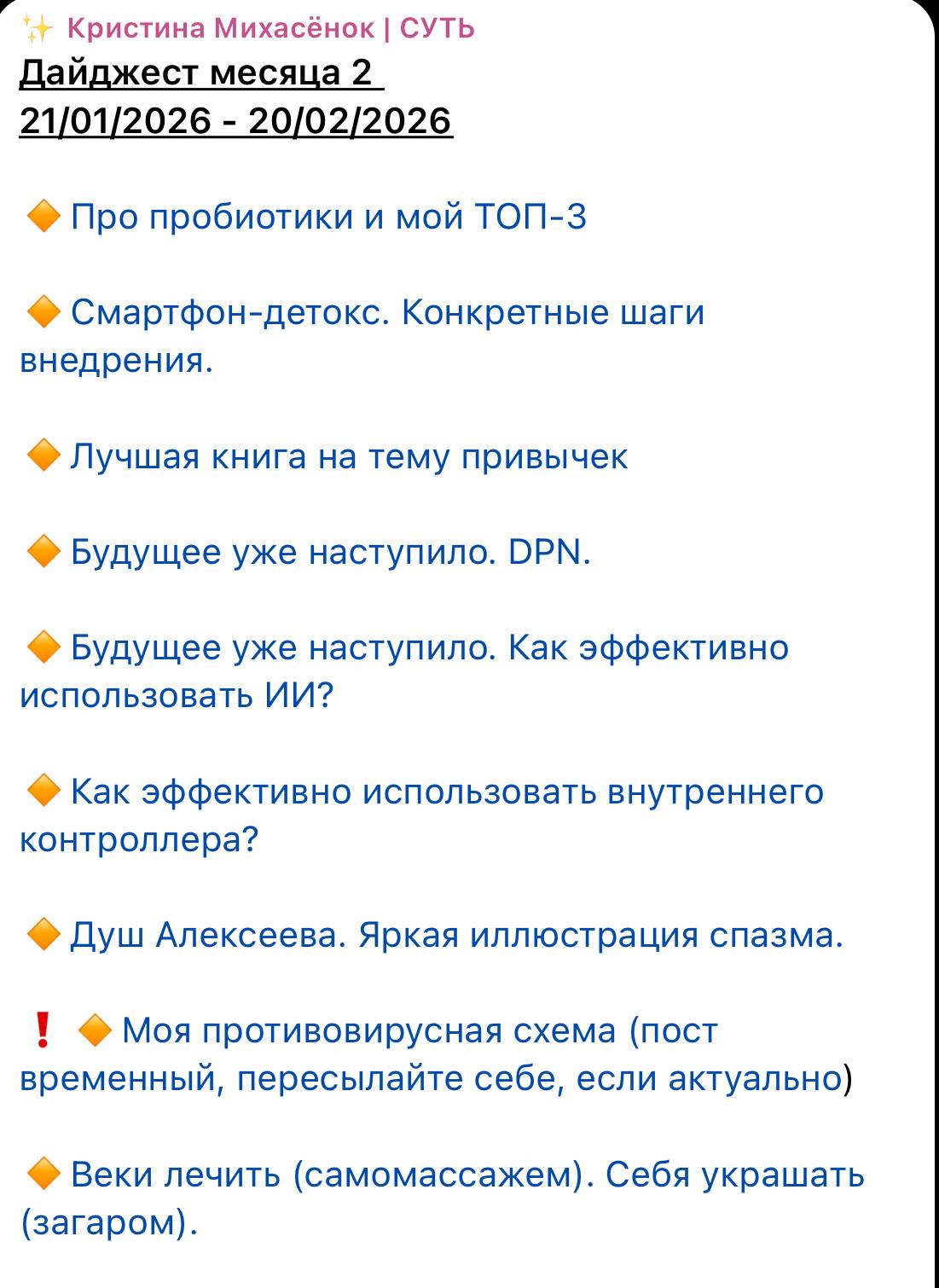Open Будущее уже наступило. DPN. post
The width and height of the screenshot is (939, 1288).
(331, 553)
